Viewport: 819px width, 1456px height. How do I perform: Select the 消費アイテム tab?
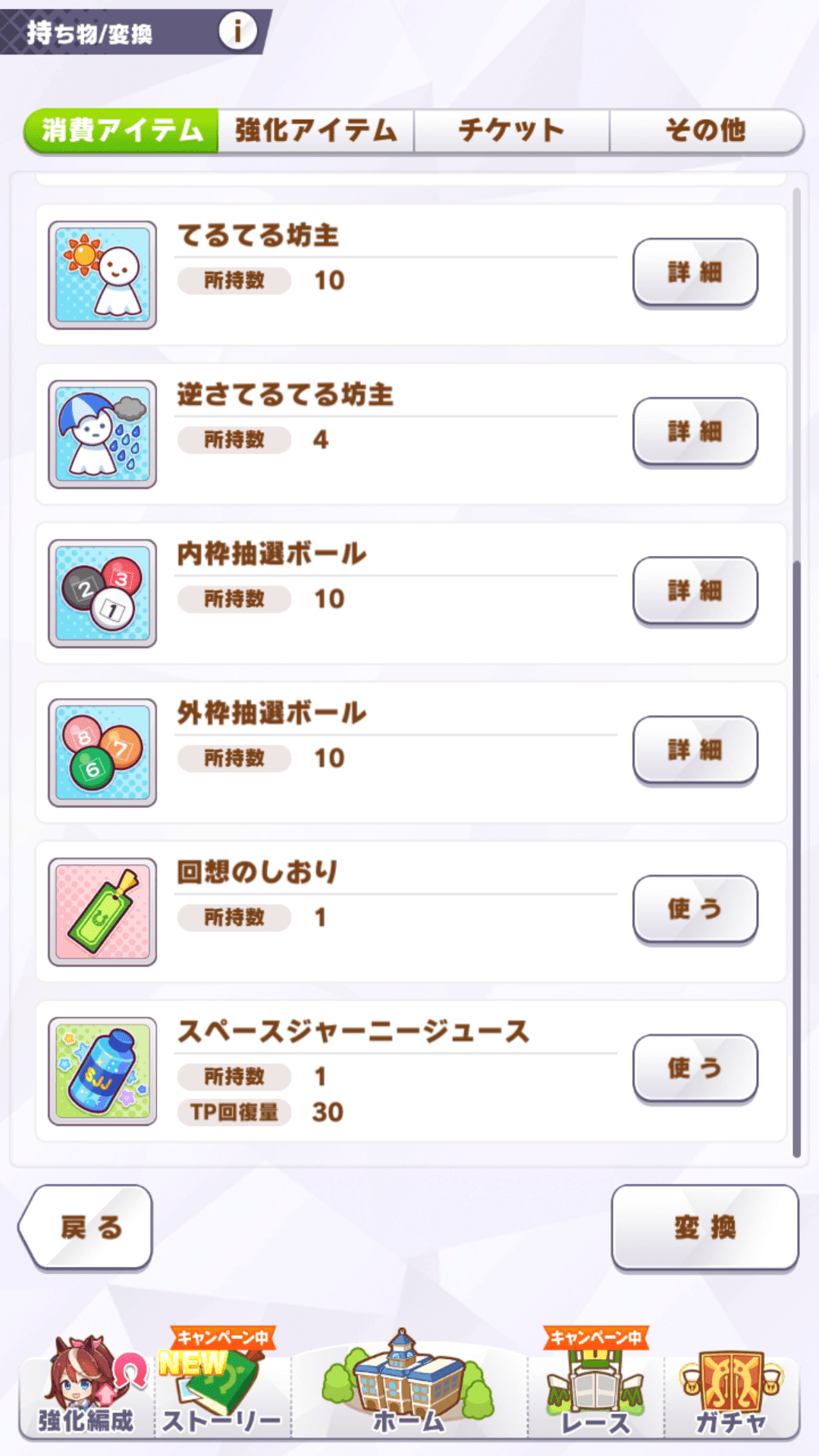122,130
